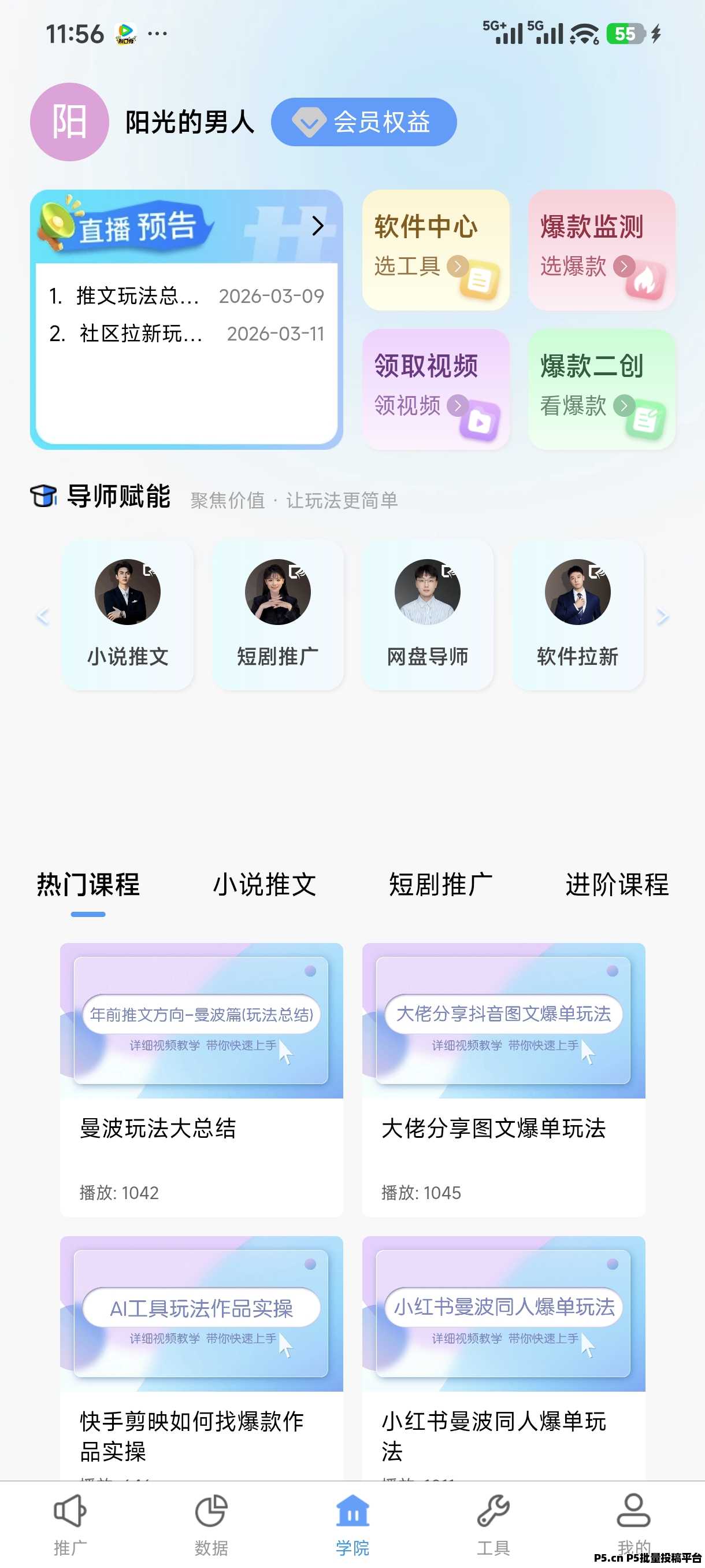The image size is (705, 1568).
Task: Click the left carousel chevron in mentor section
Action: pyautogui.click(x=42, y=616)
